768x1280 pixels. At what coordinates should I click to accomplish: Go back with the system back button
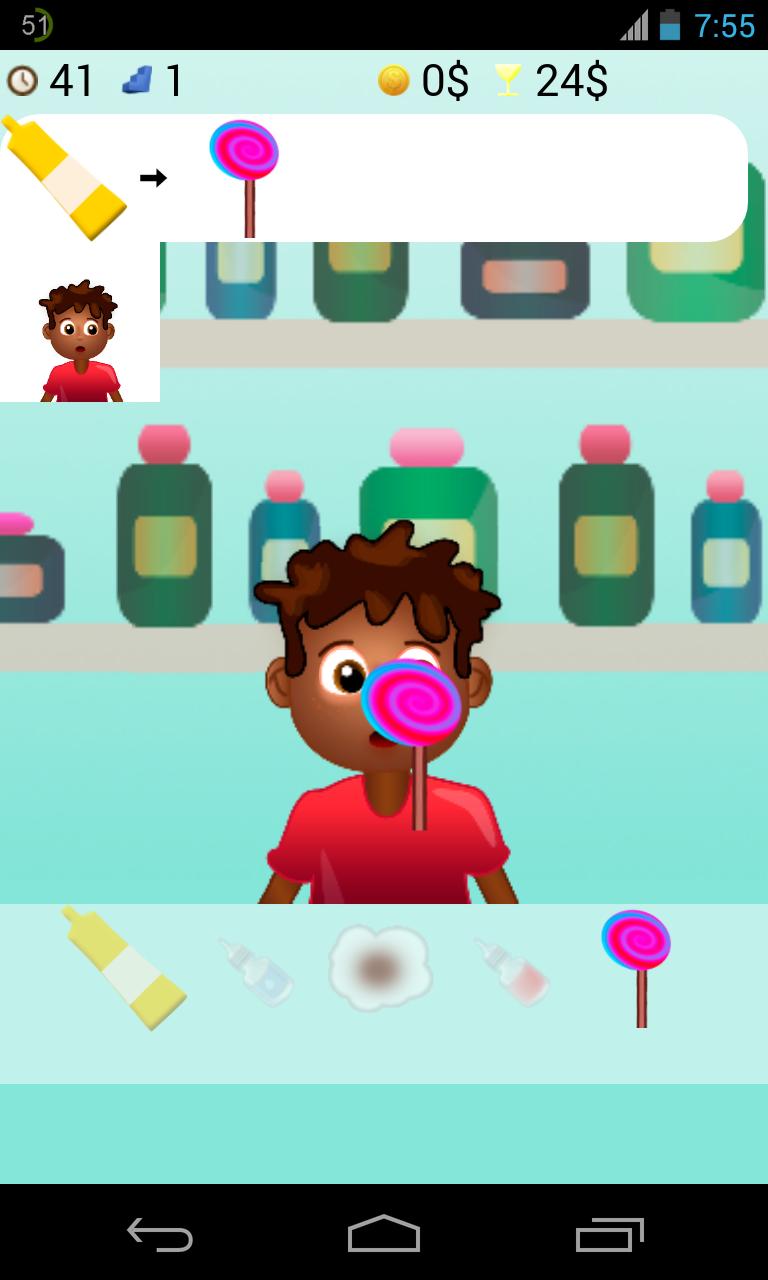[160, 1236]
